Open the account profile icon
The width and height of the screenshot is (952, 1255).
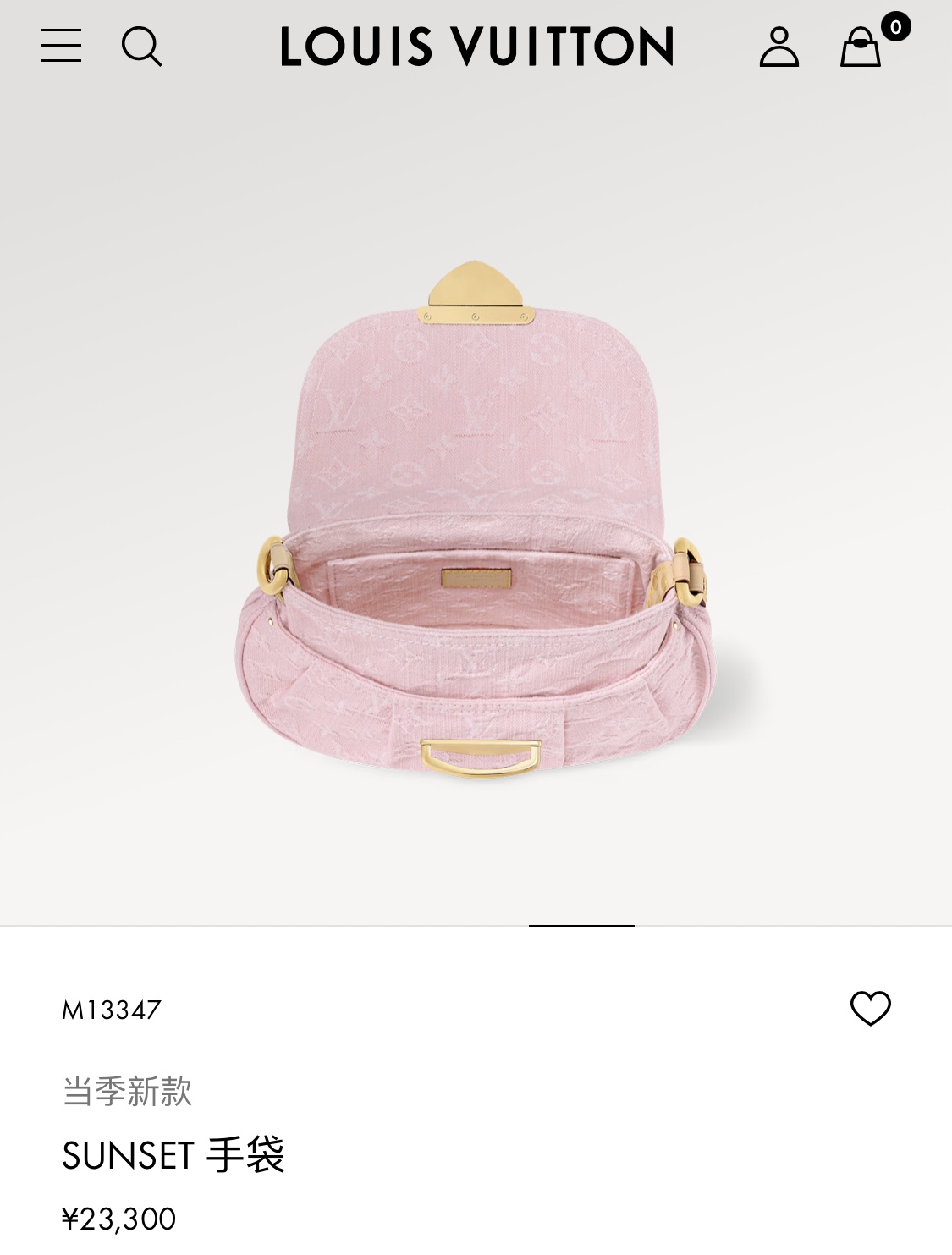pos(779,47)
